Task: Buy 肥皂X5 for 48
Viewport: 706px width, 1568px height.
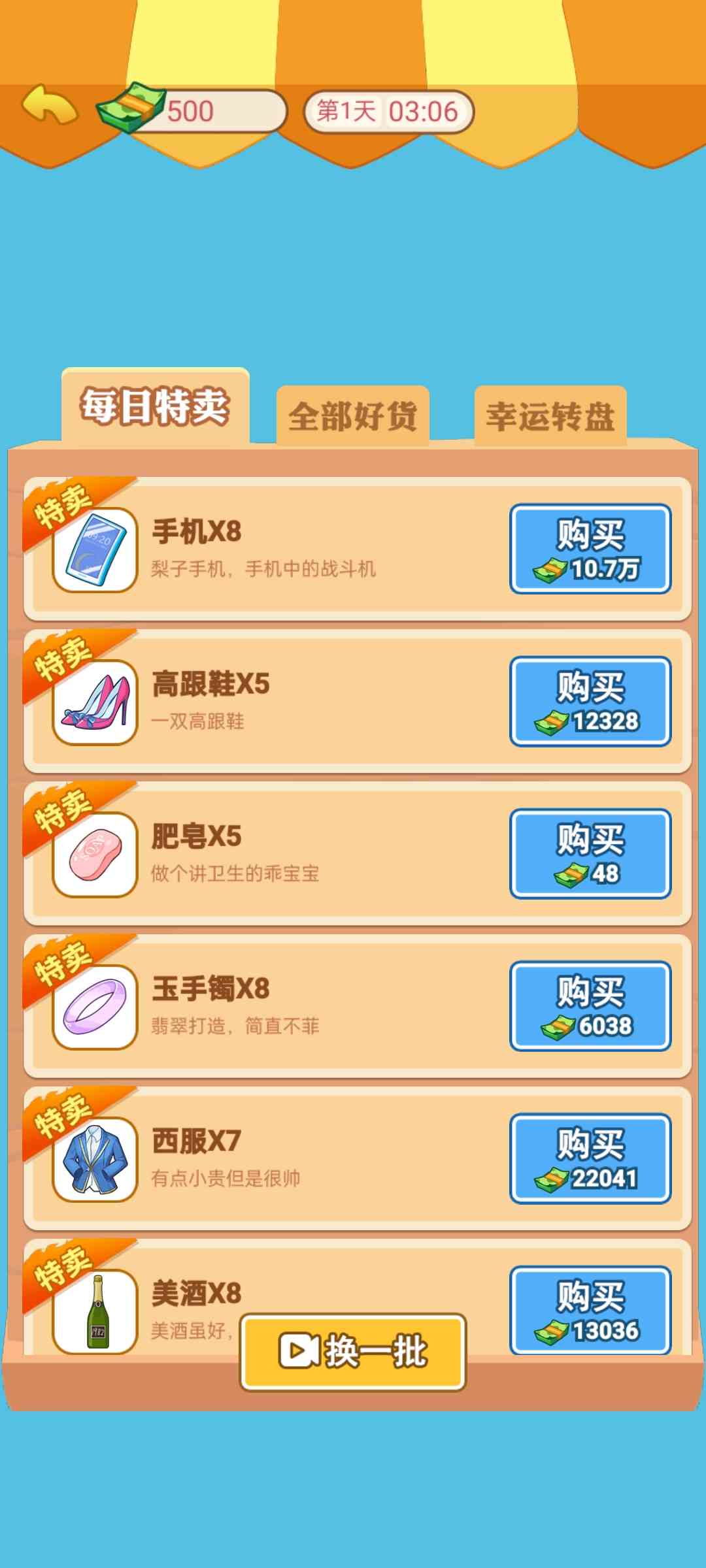Action: click(590, 854)
